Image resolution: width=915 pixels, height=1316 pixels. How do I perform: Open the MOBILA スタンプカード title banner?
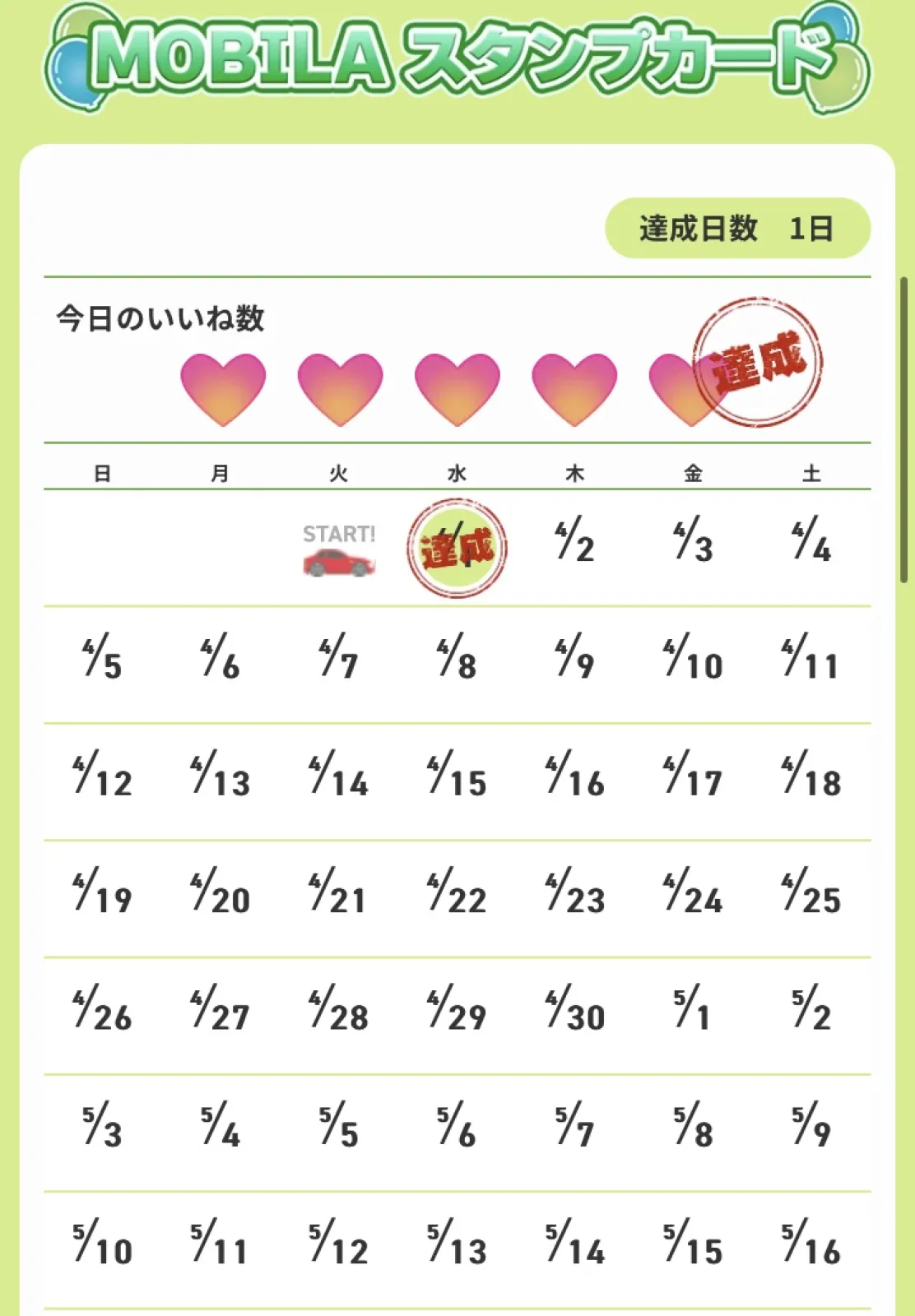(x=457, y=53)
